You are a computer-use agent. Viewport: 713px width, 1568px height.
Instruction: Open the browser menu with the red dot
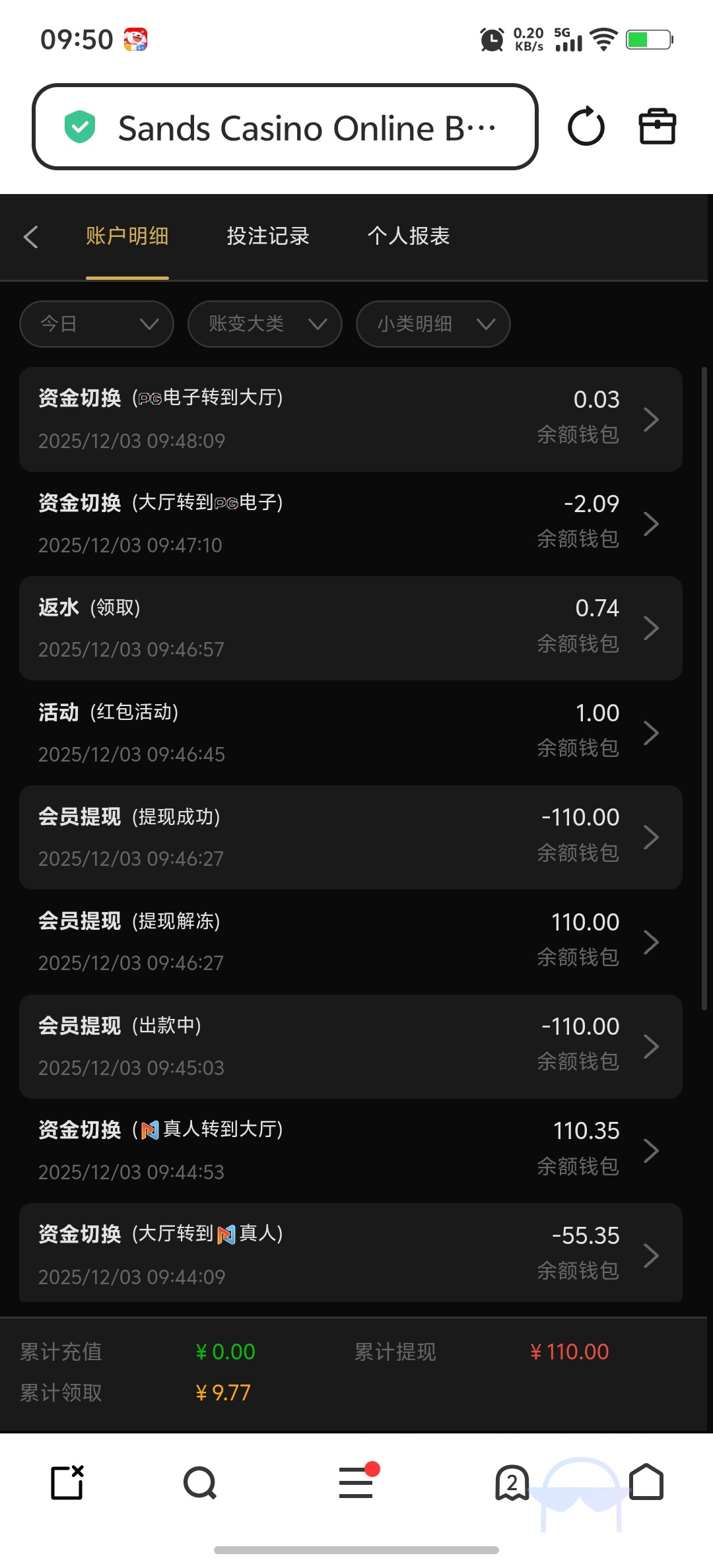coord(356,1483)
